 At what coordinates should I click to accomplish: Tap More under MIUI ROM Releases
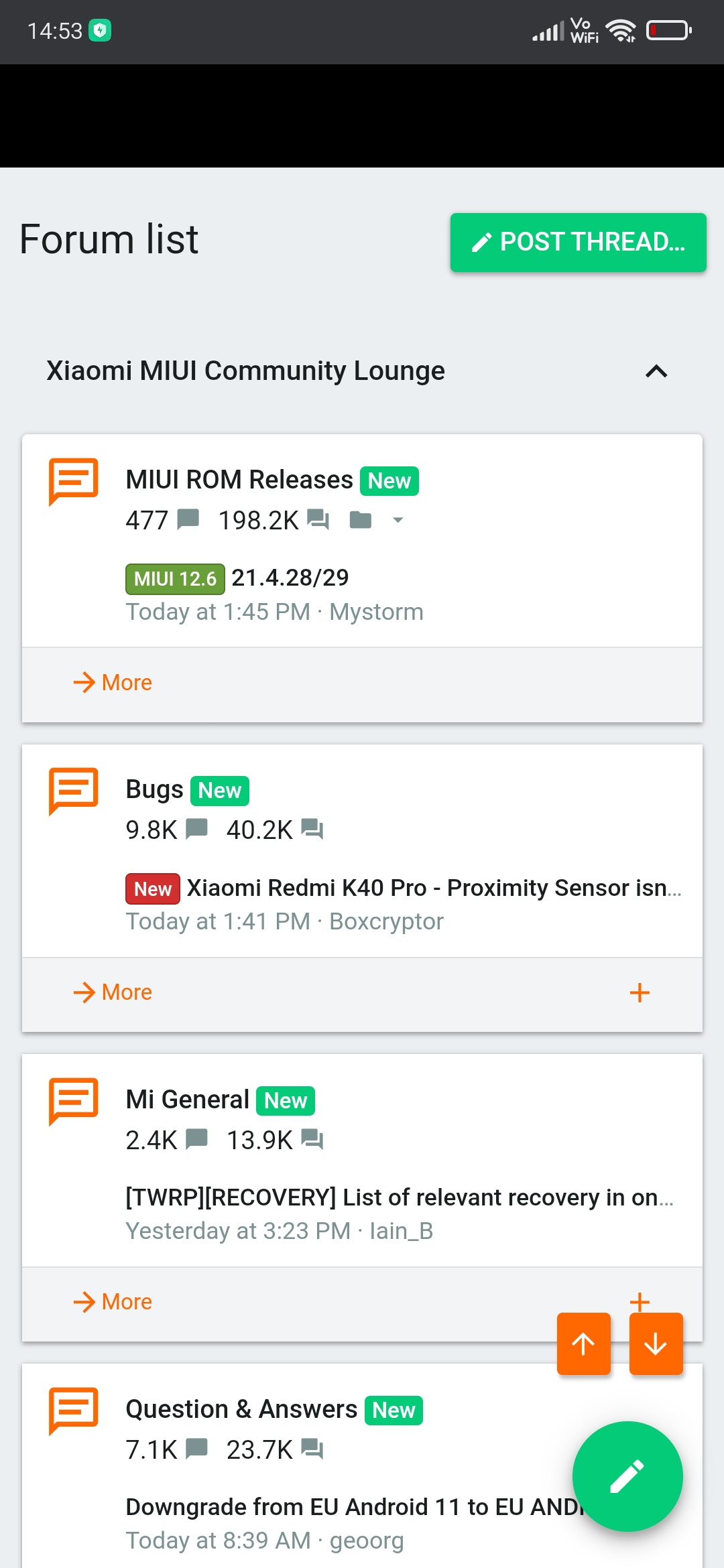tap(113, 683)
